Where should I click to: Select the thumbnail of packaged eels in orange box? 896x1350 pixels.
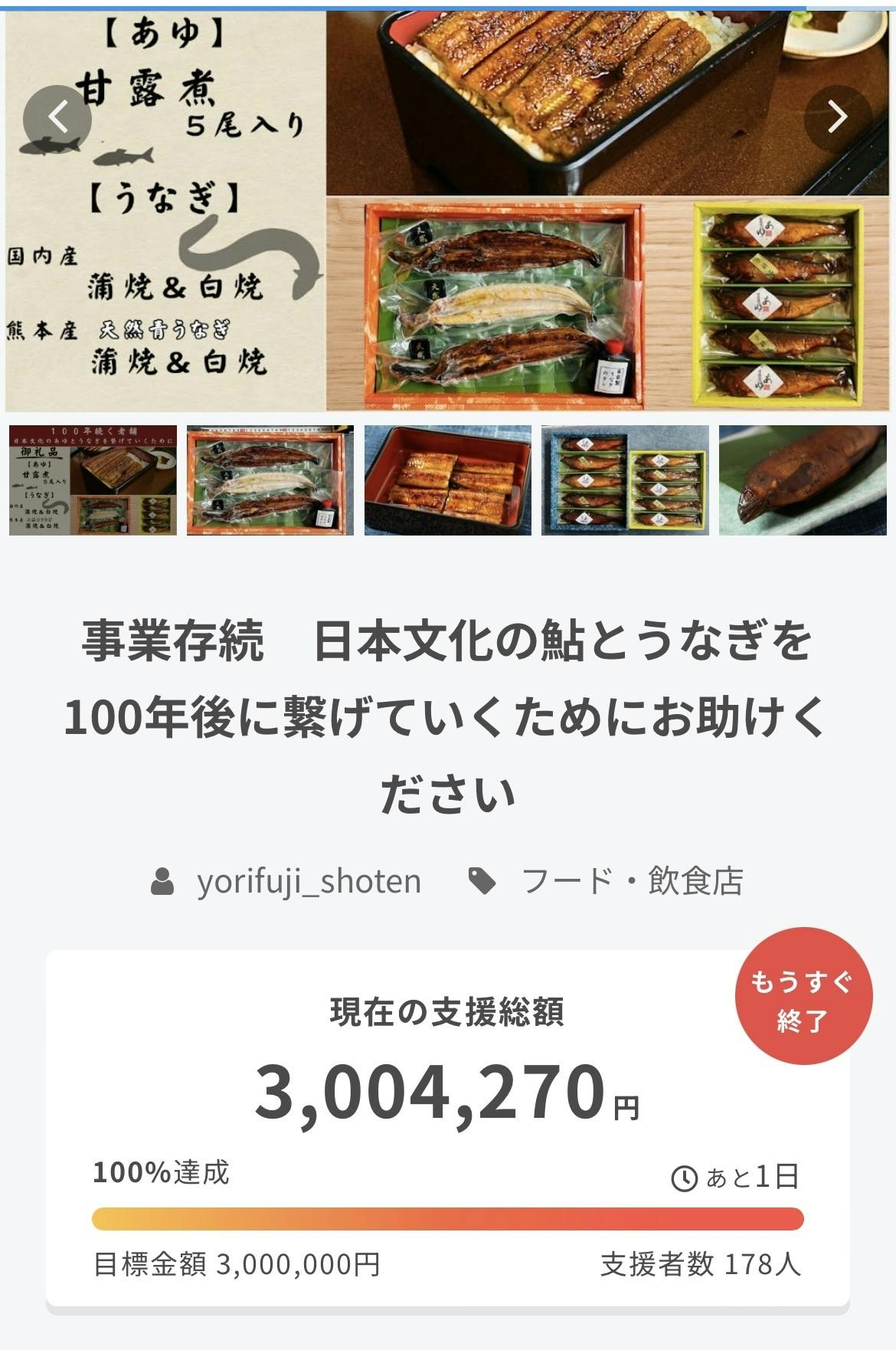click(270, 480)
